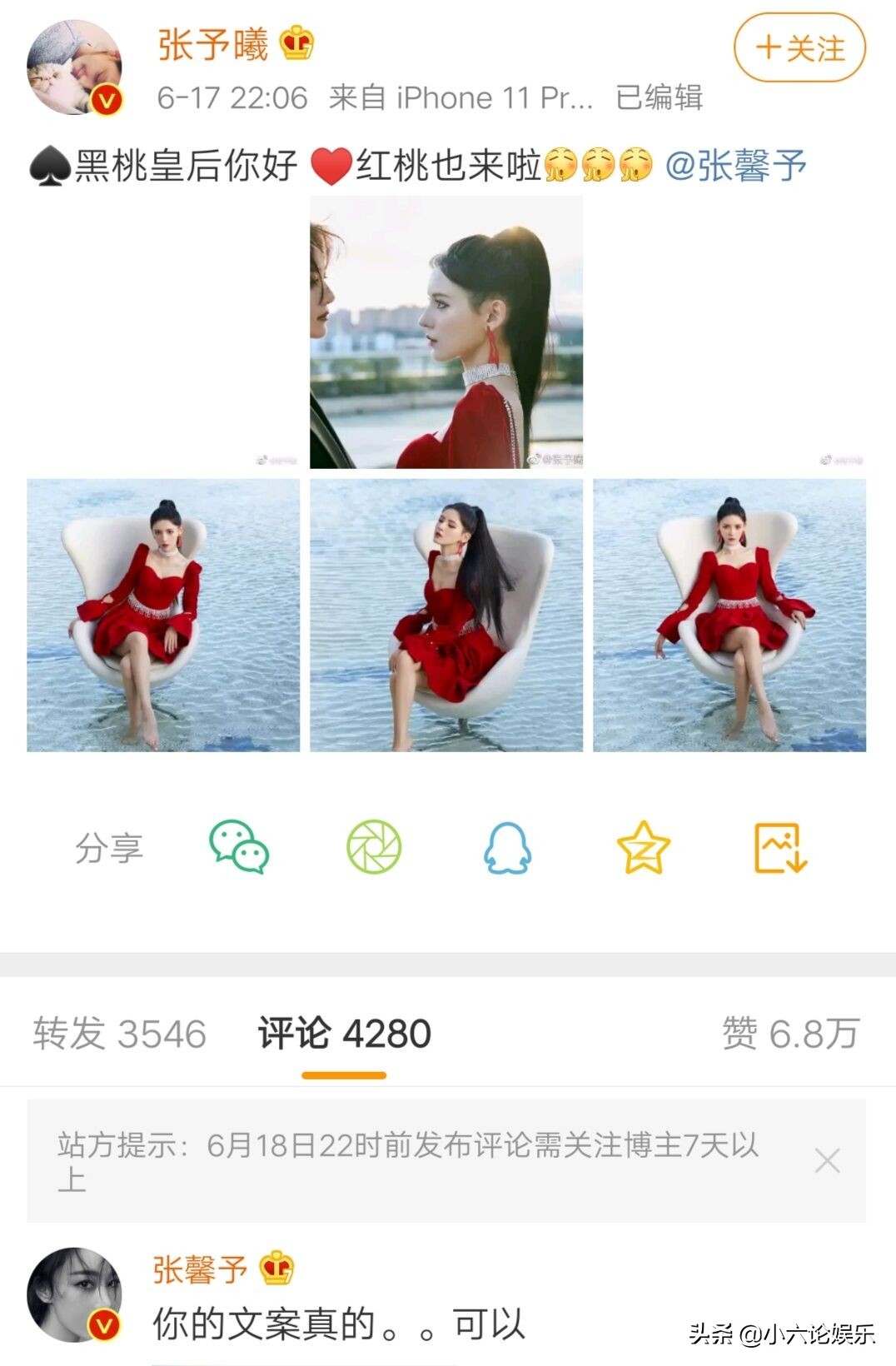Share the post through QQ

coord(510,845)
